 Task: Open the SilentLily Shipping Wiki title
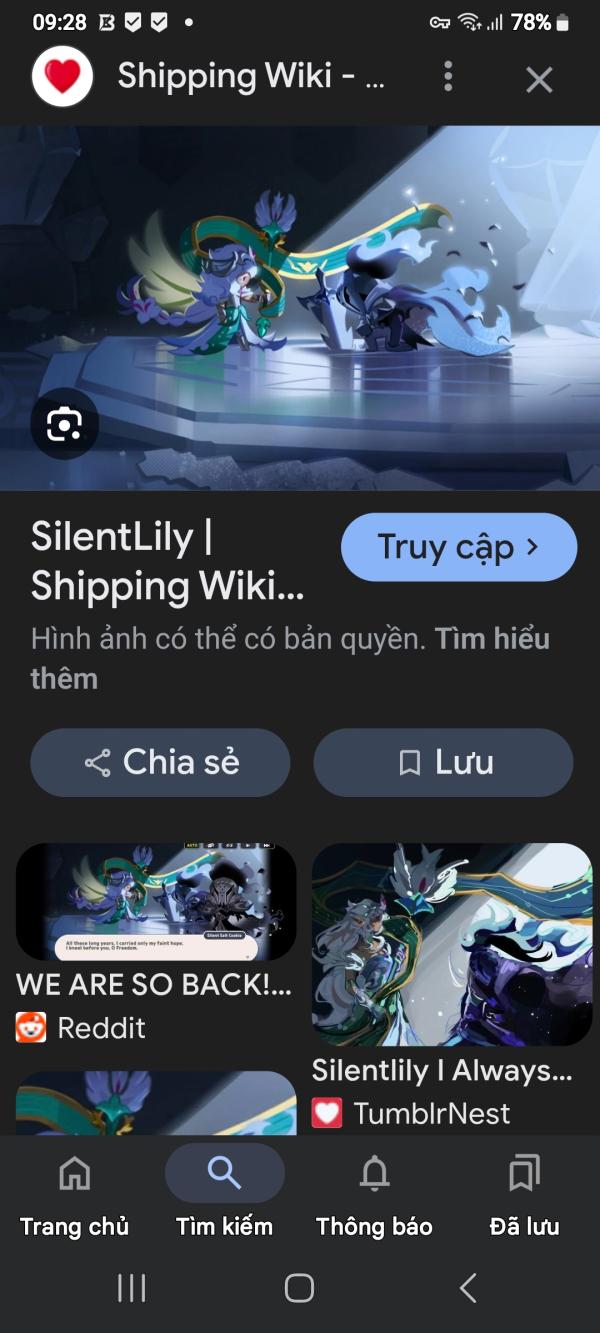[x=168, y=562]
